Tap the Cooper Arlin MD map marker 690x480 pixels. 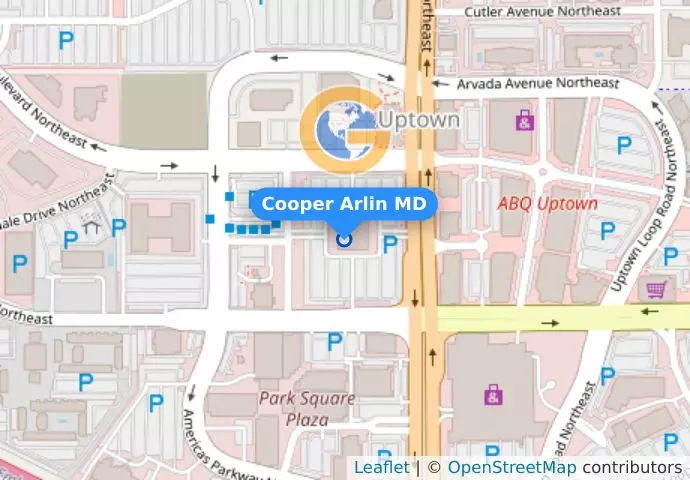(x=344, y=239)
